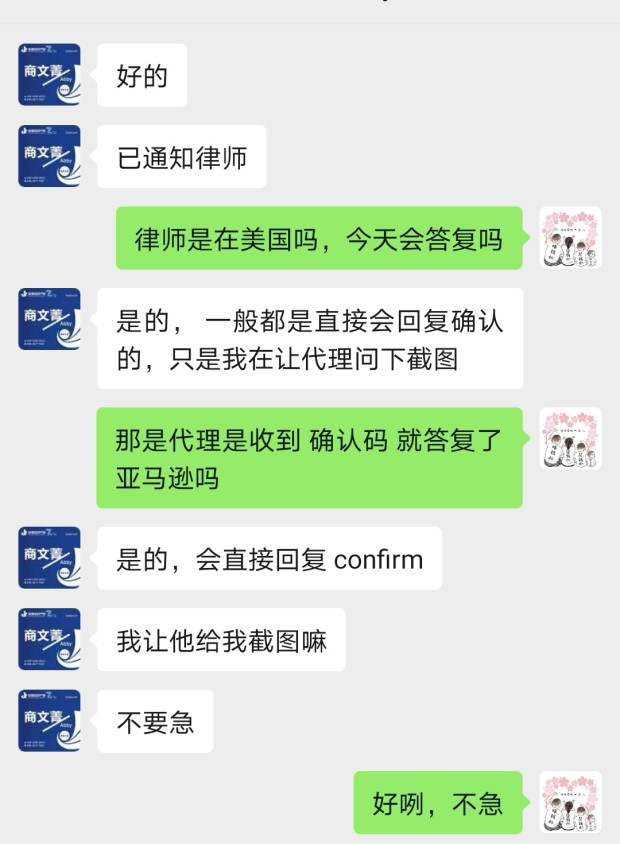The height and width of the screenshot is (844, 620).
Task: Open my avatar next to 律师是在美国吗
Action: [x=570, y=238]
